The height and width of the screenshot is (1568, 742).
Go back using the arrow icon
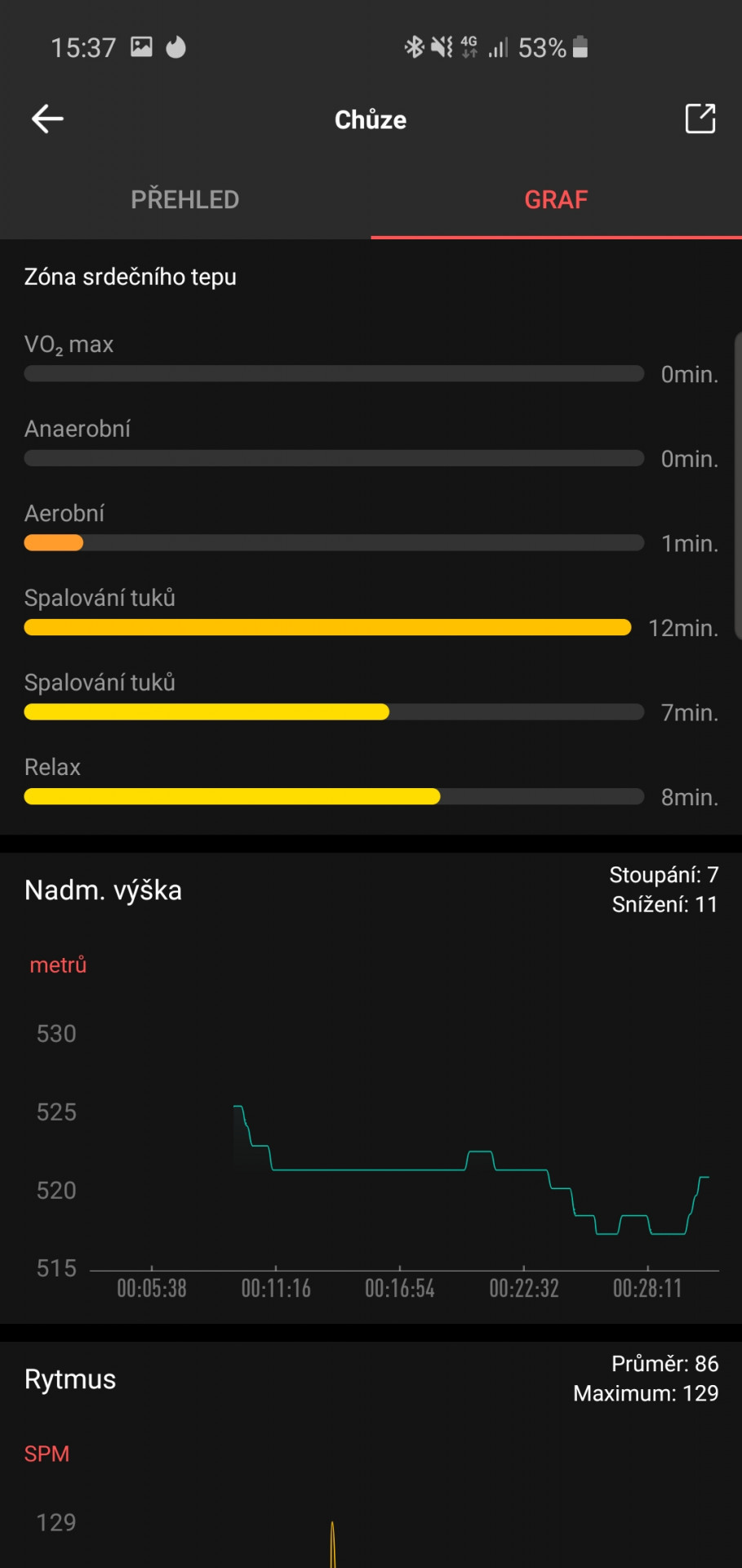(47, 119)
